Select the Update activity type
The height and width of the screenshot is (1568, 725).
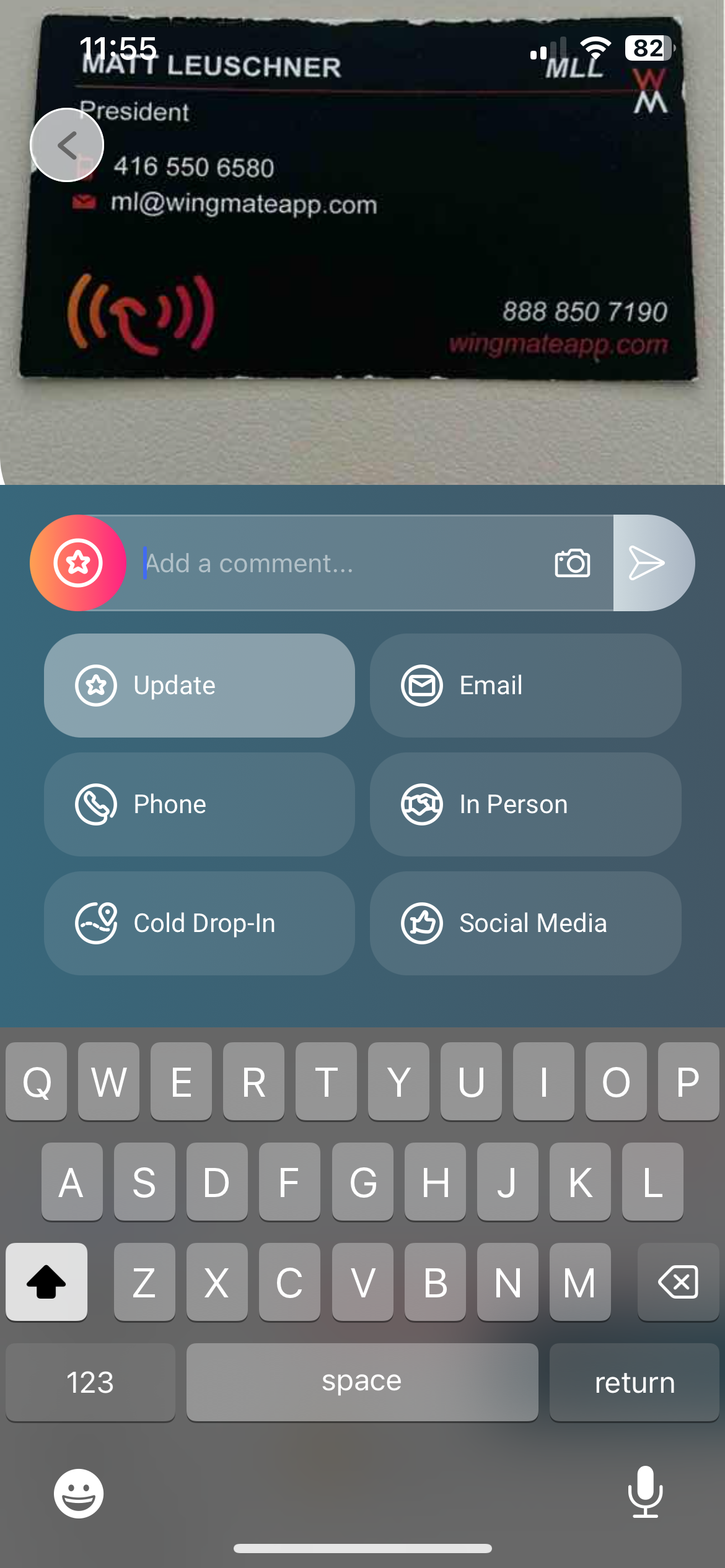pos(200,686)
